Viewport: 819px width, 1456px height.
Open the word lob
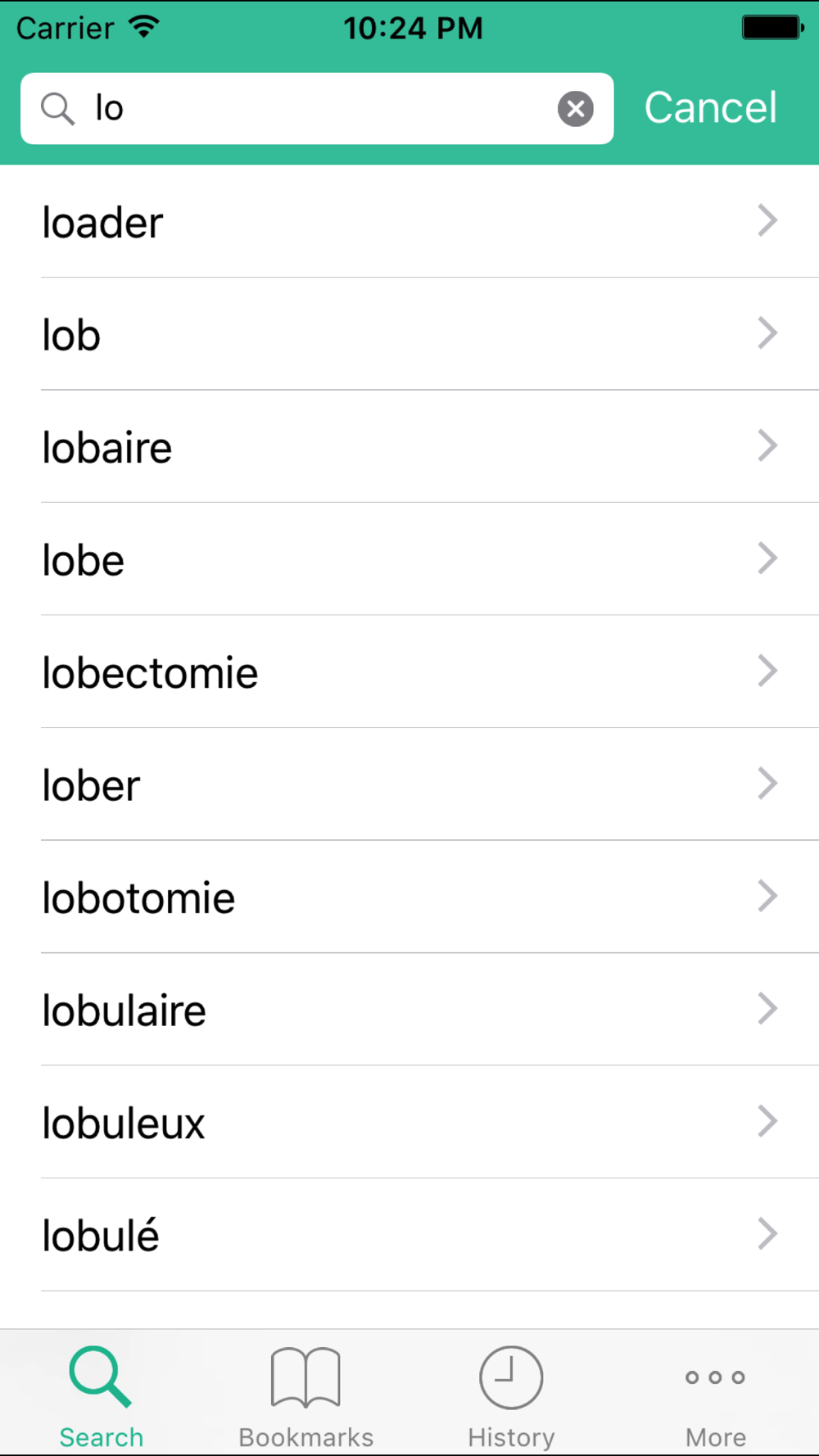409,334
